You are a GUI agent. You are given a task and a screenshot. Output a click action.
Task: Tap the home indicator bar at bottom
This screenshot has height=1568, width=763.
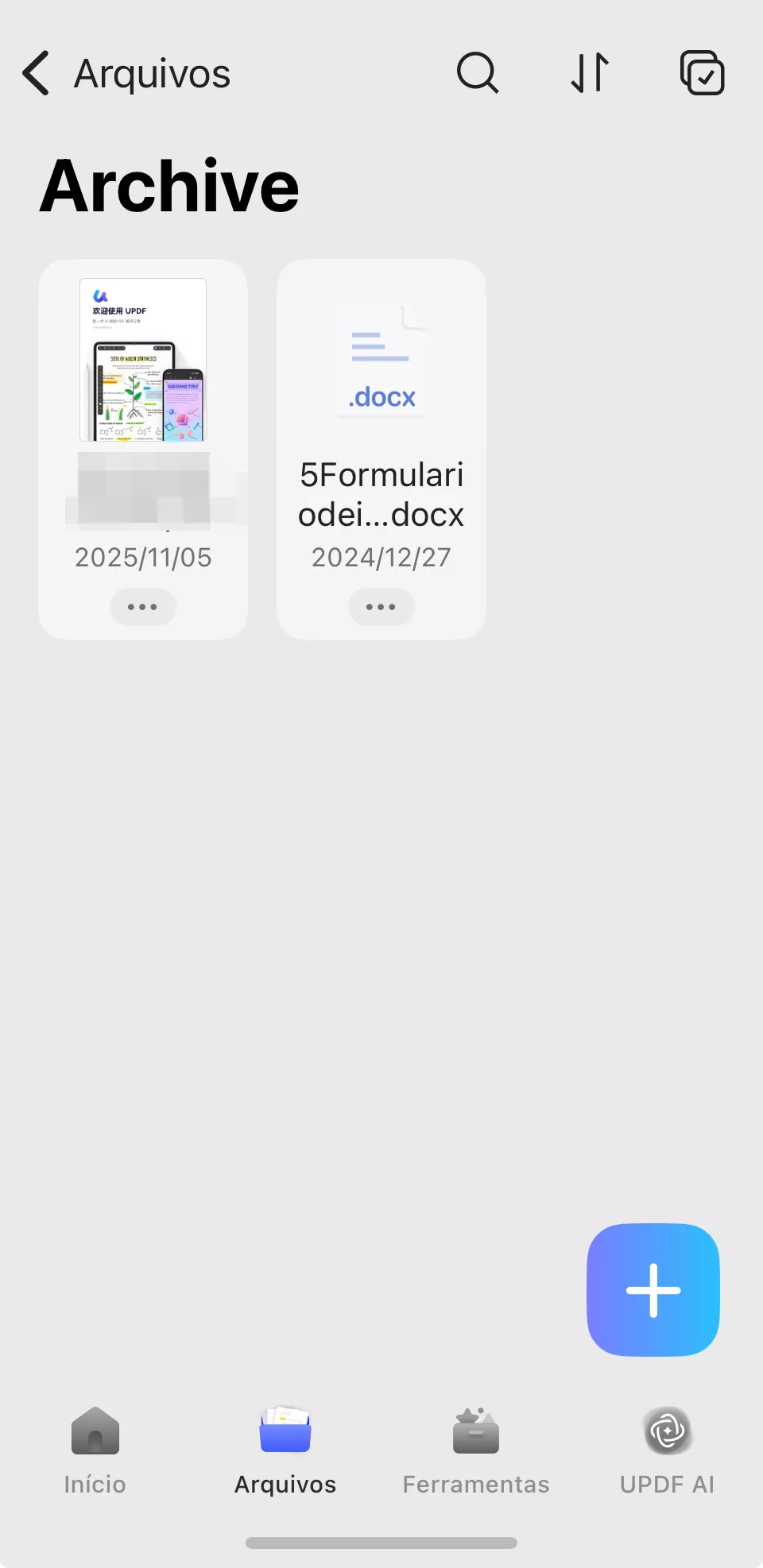tap(381, 1542)
